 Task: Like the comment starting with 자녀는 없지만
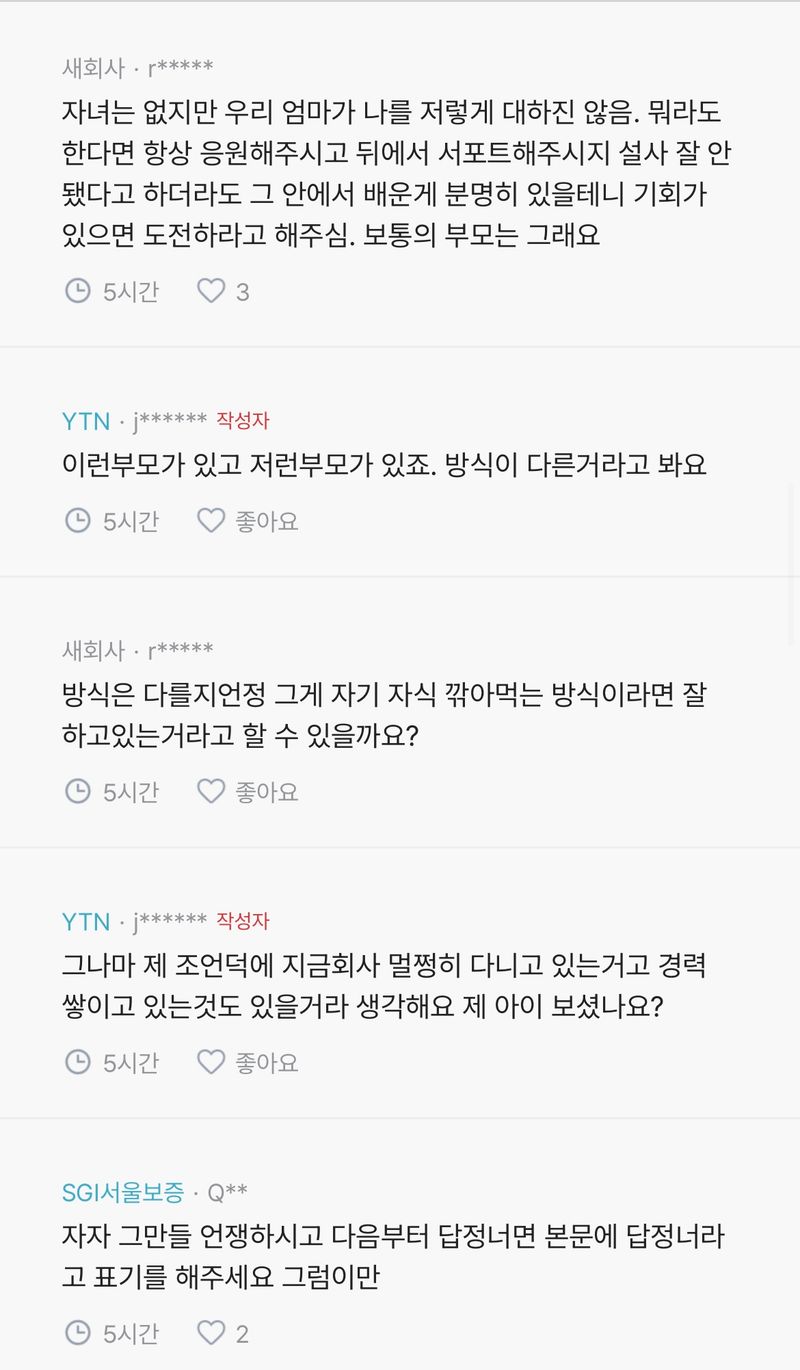click(x=211, y=291)
